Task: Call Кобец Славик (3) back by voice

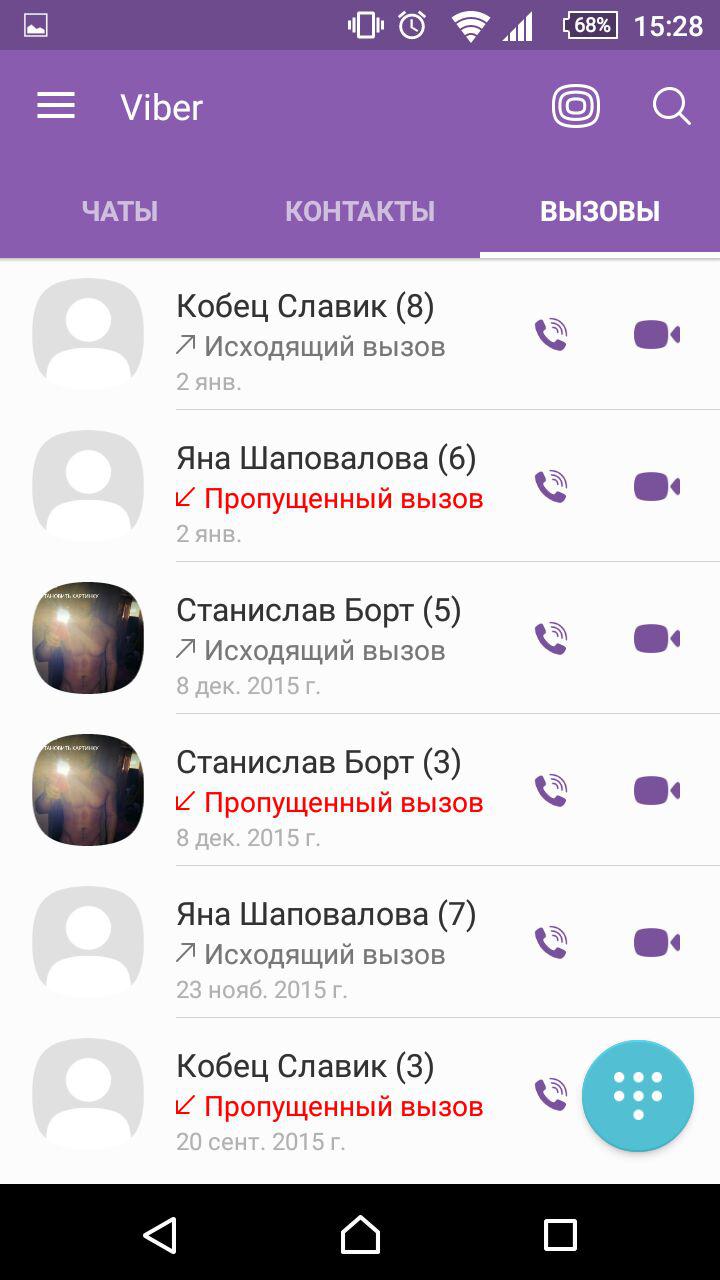Action: tap(551, 1093)
